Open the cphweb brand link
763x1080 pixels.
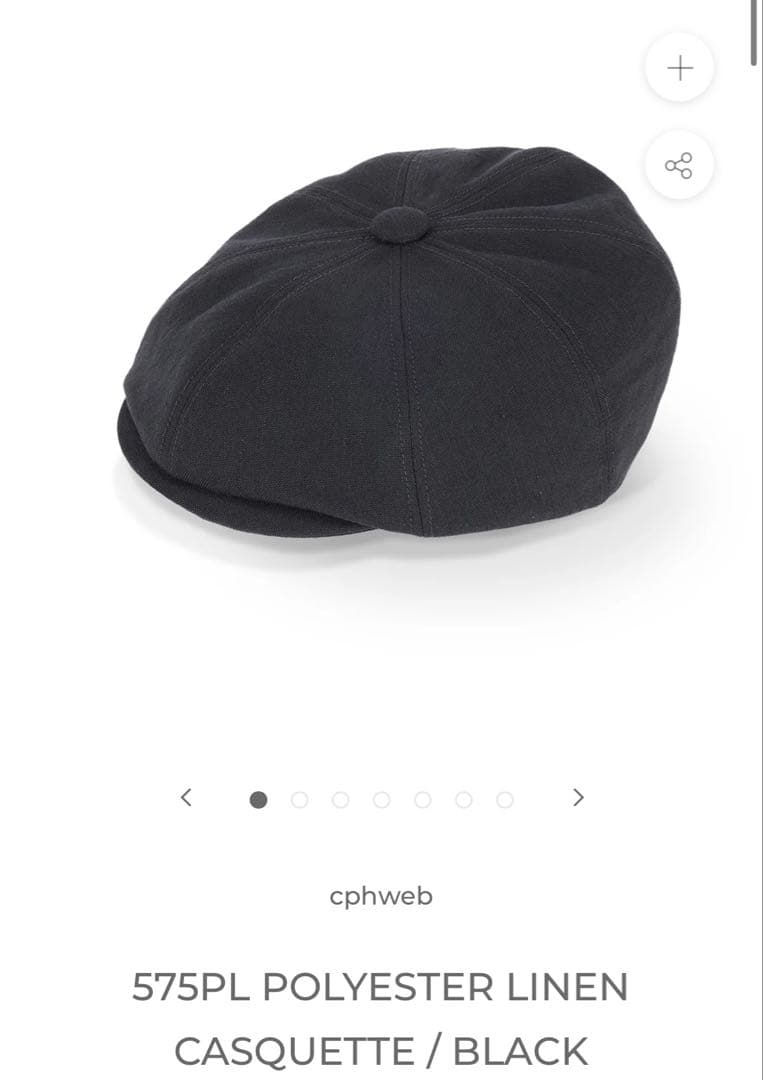pos(381,897)
